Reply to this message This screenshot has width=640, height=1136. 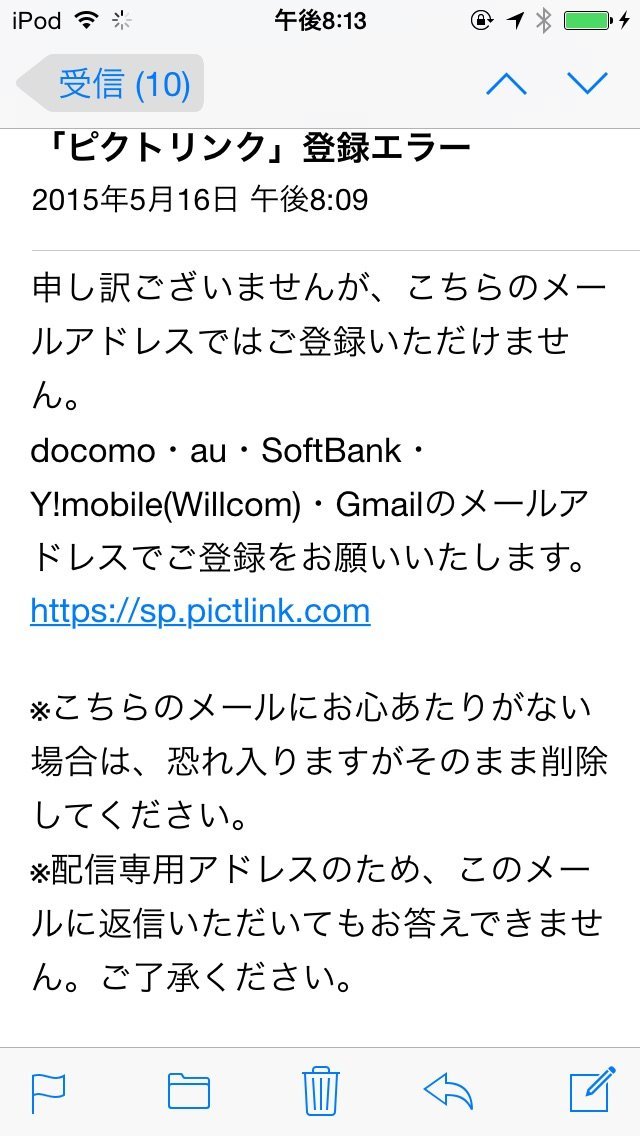point(448,1090)
